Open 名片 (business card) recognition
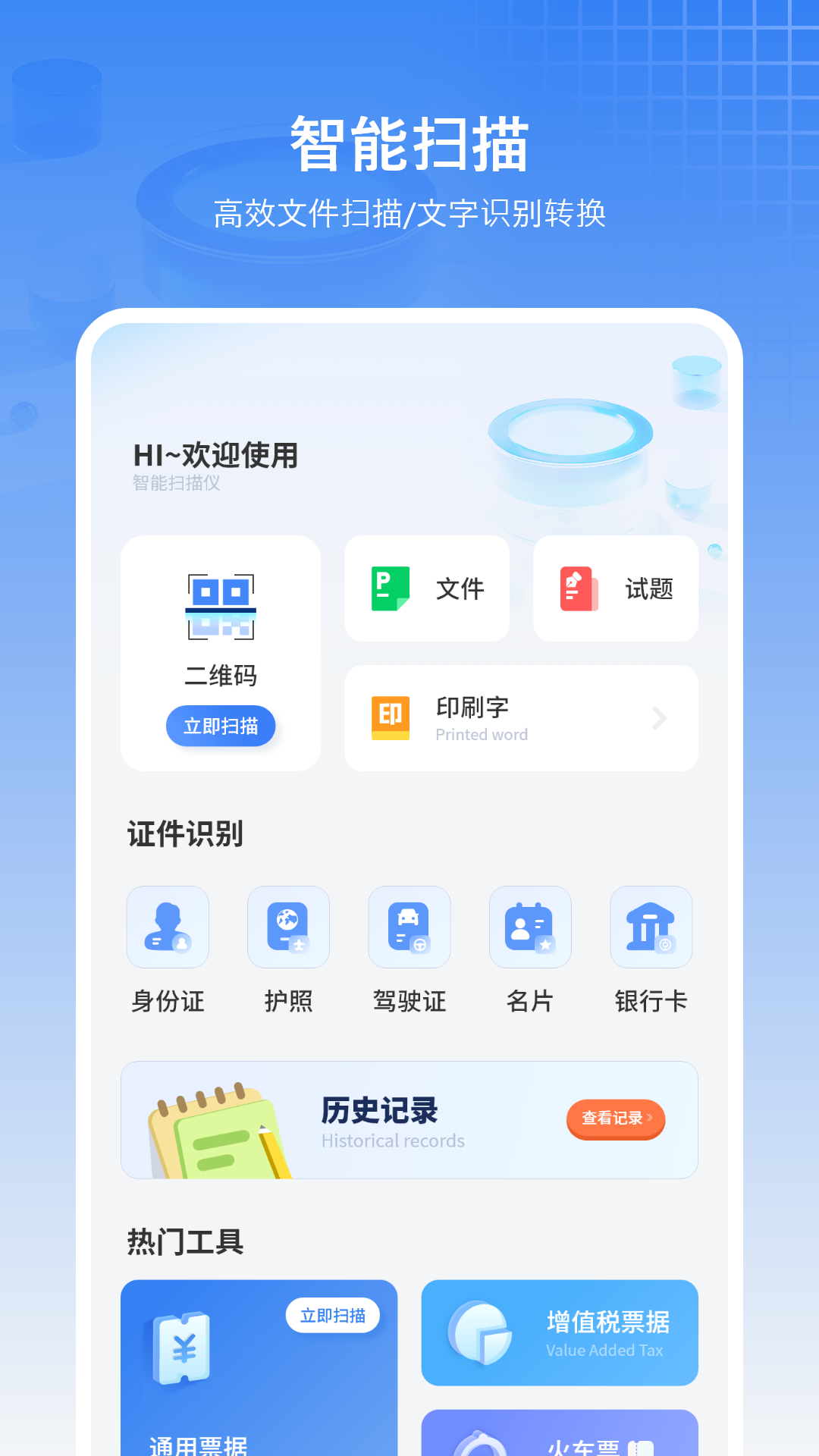 (x=530, y=927)
